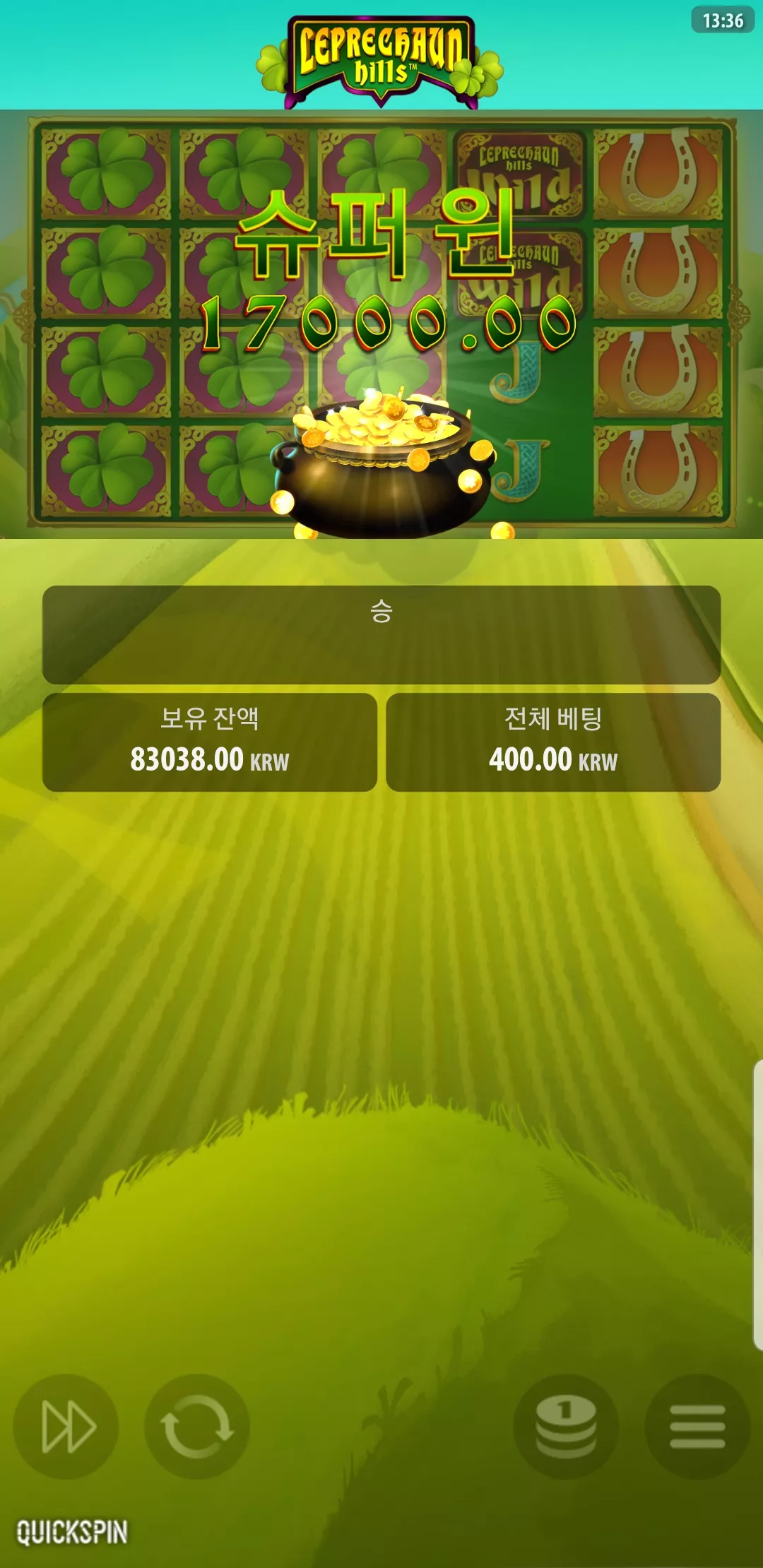Open the hamburger menu
The image size is (763, 1568).
(697, 1426)
